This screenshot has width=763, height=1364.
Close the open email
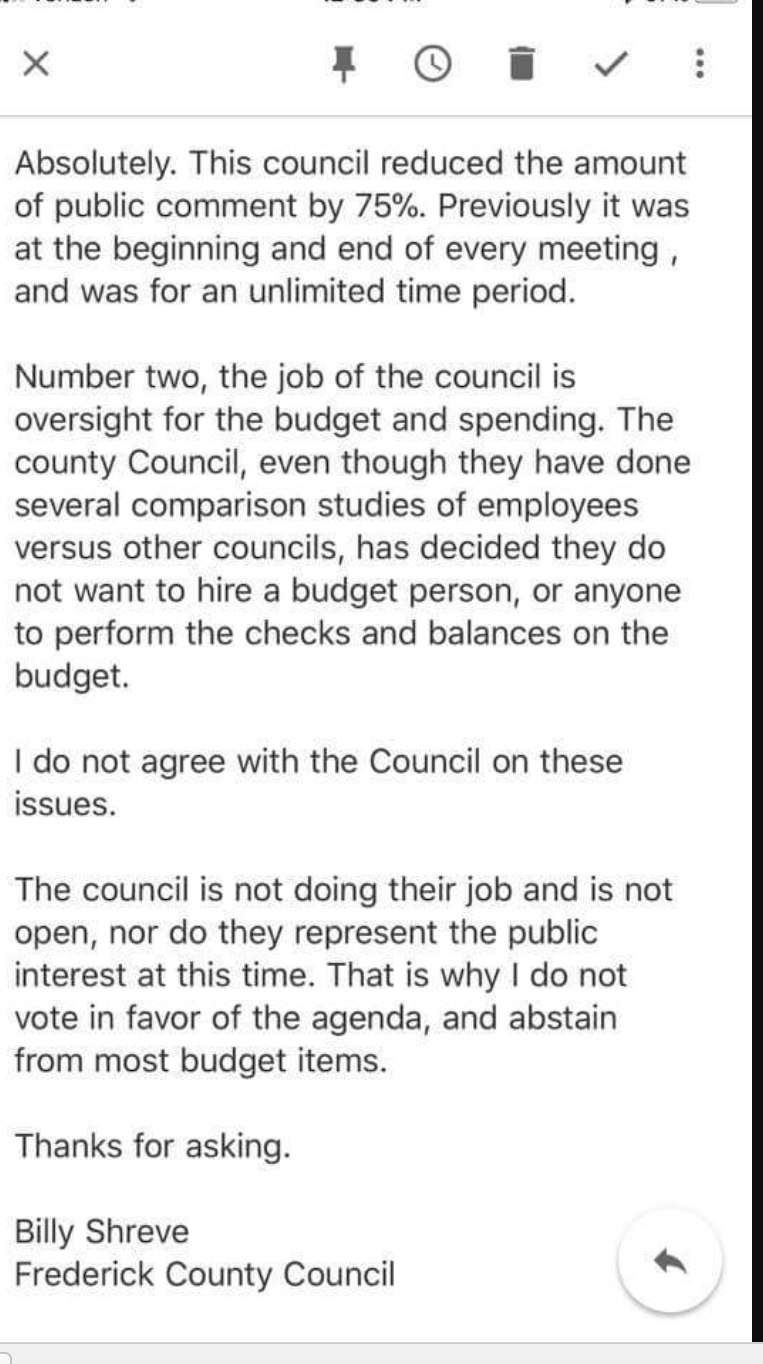pos(35,65)
